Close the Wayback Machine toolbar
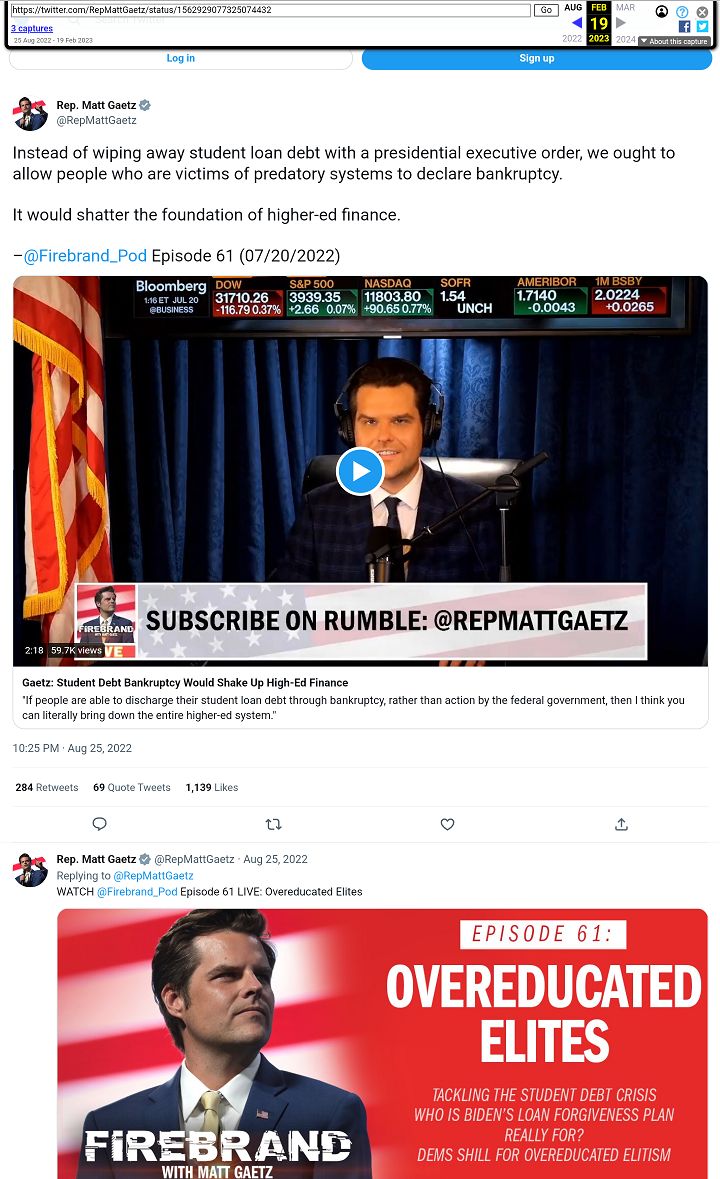Viewport: 720px width, 1179px height. 702,12
